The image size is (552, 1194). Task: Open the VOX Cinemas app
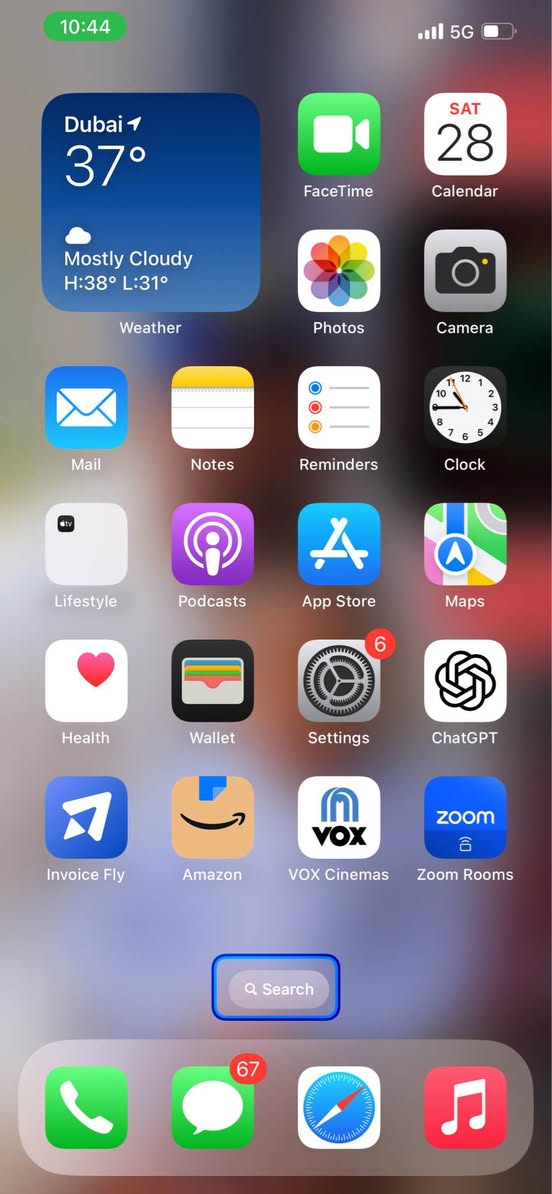tap(339, 817)
